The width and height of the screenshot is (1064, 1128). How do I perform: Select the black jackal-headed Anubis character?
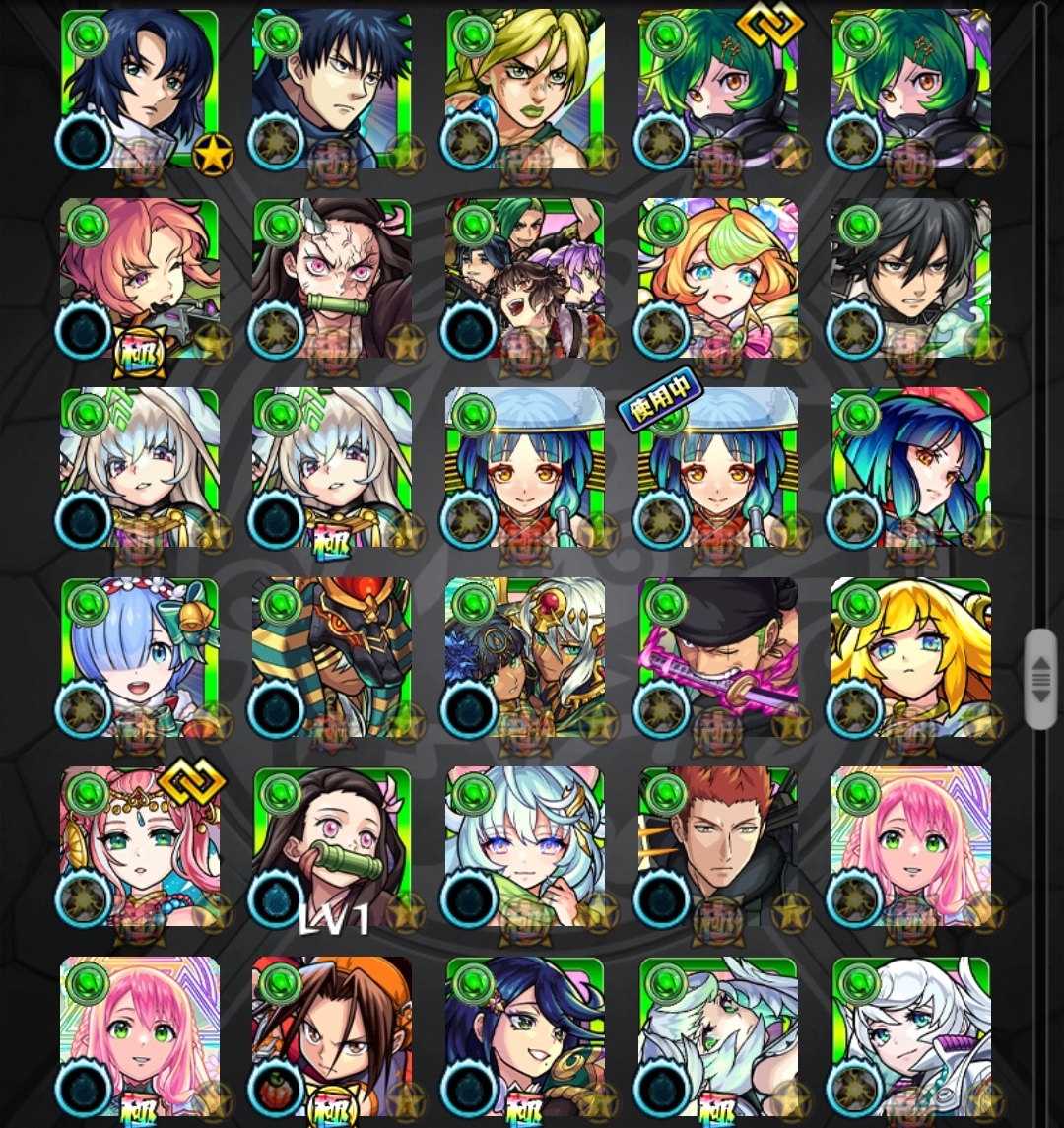[332, 657]
